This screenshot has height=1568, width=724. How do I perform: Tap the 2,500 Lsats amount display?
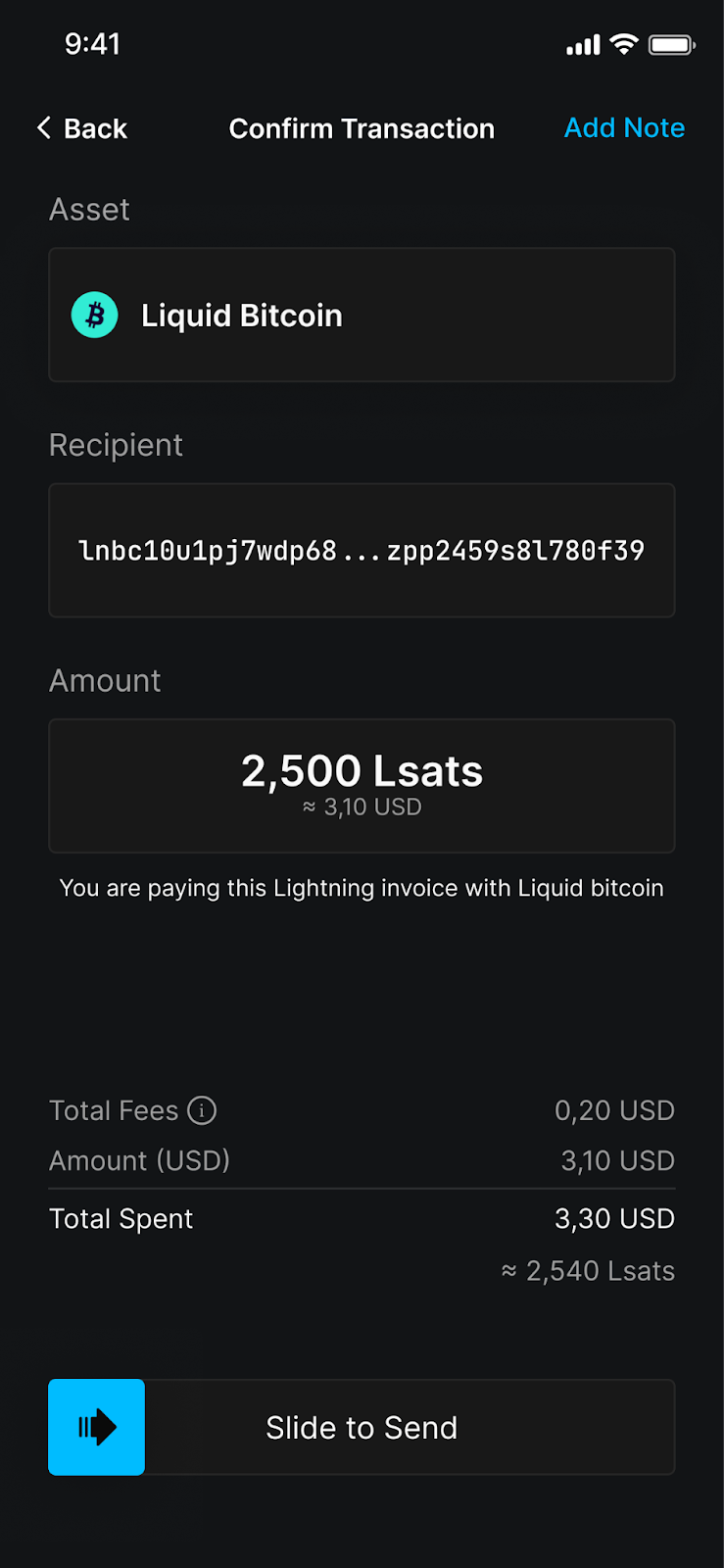[x=362, y=770]
